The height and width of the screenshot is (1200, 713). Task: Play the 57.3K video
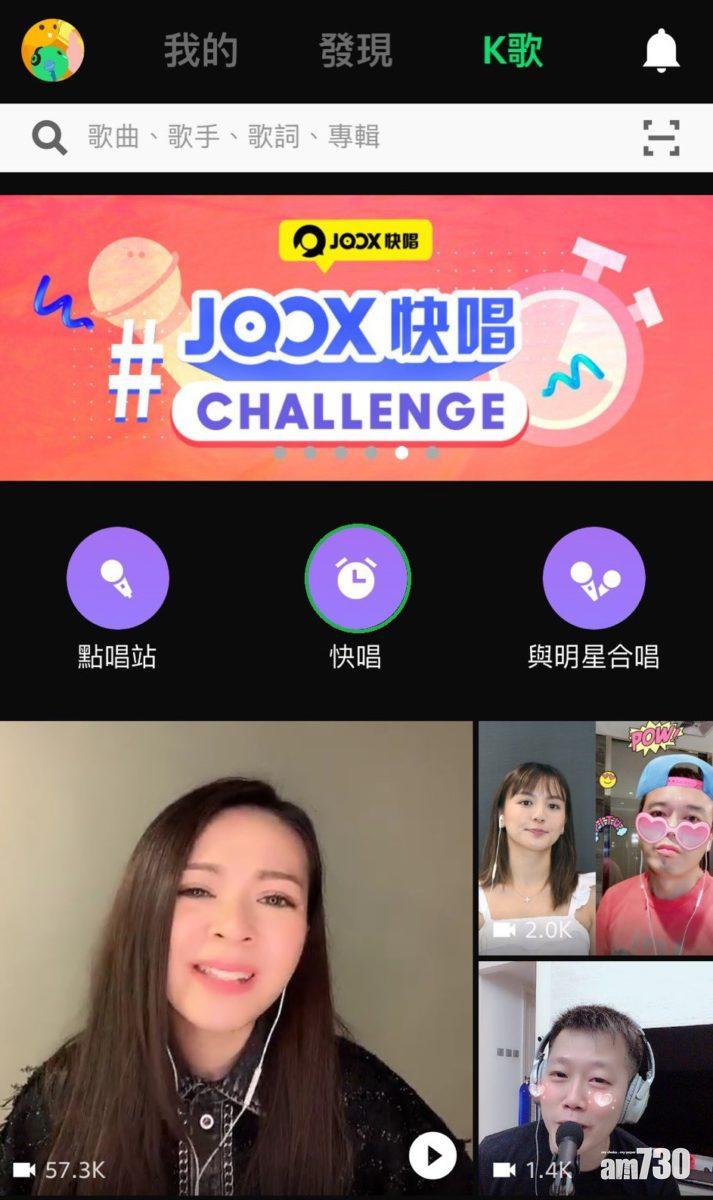432,1157
